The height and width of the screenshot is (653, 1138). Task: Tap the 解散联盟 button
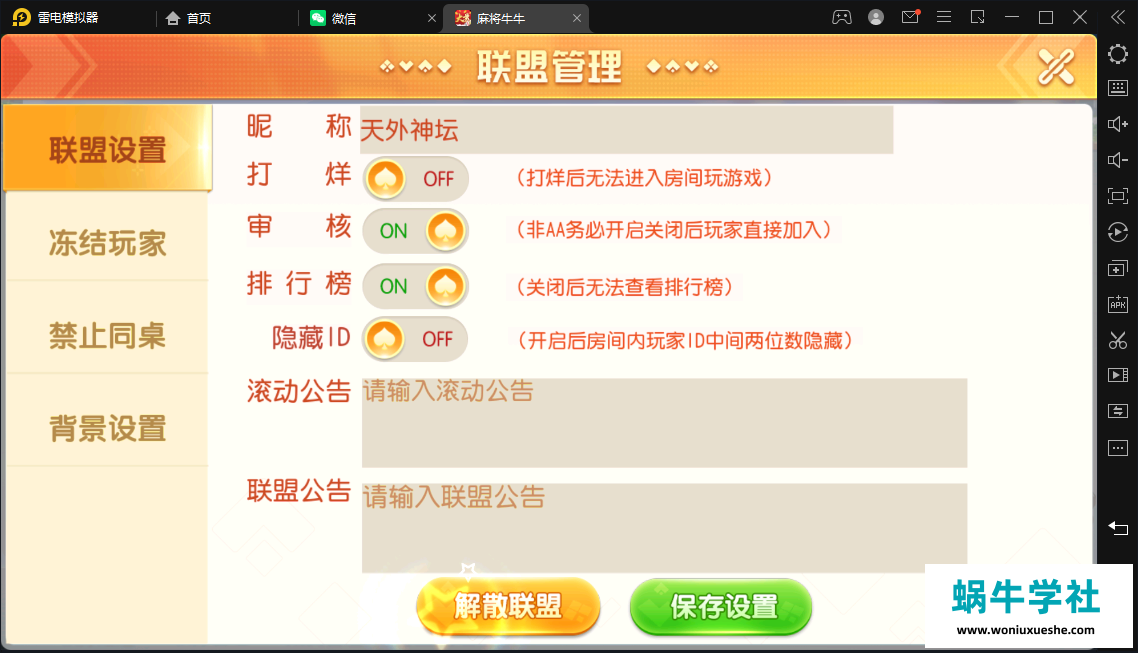(x=508, y=606)
